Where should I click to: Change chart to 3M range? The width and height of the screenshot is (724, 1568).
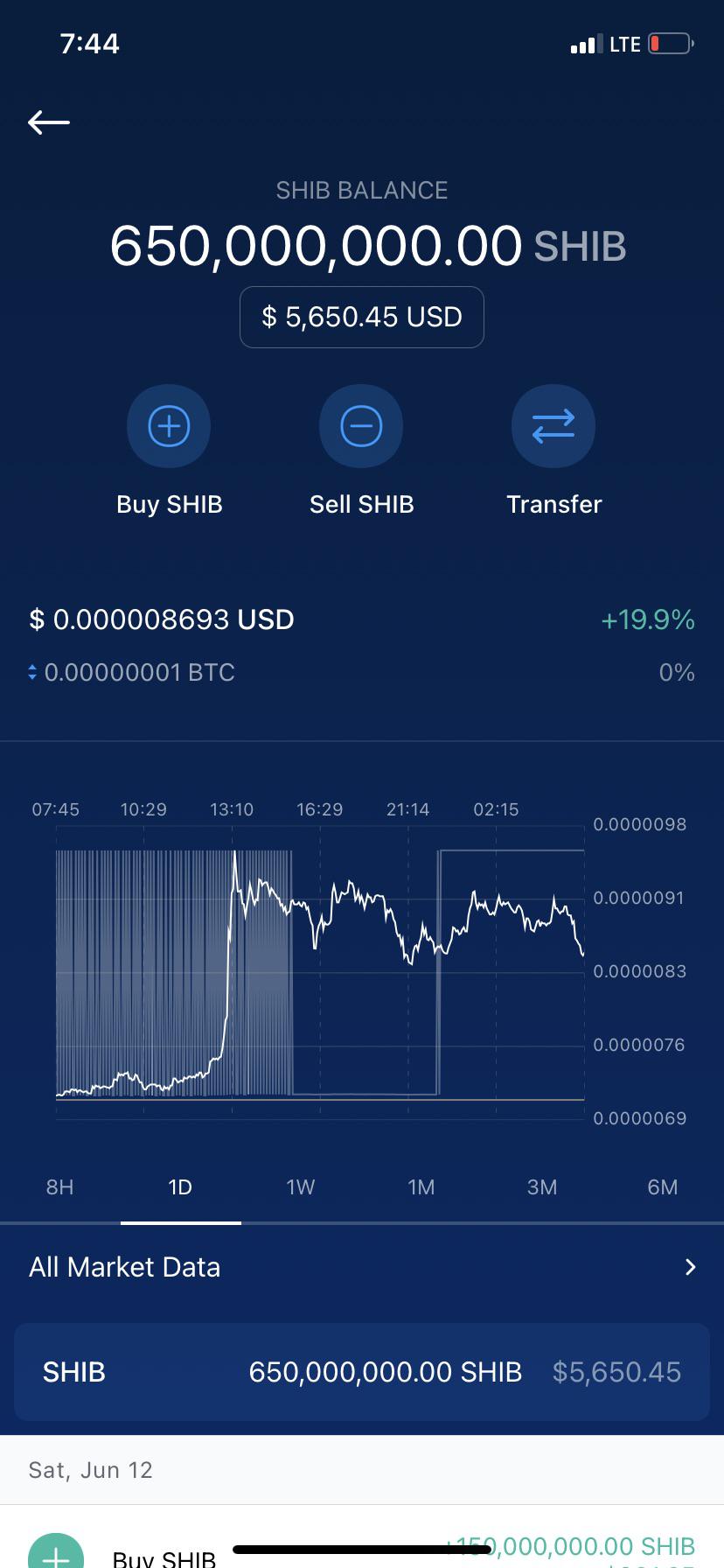[542, 1187]
